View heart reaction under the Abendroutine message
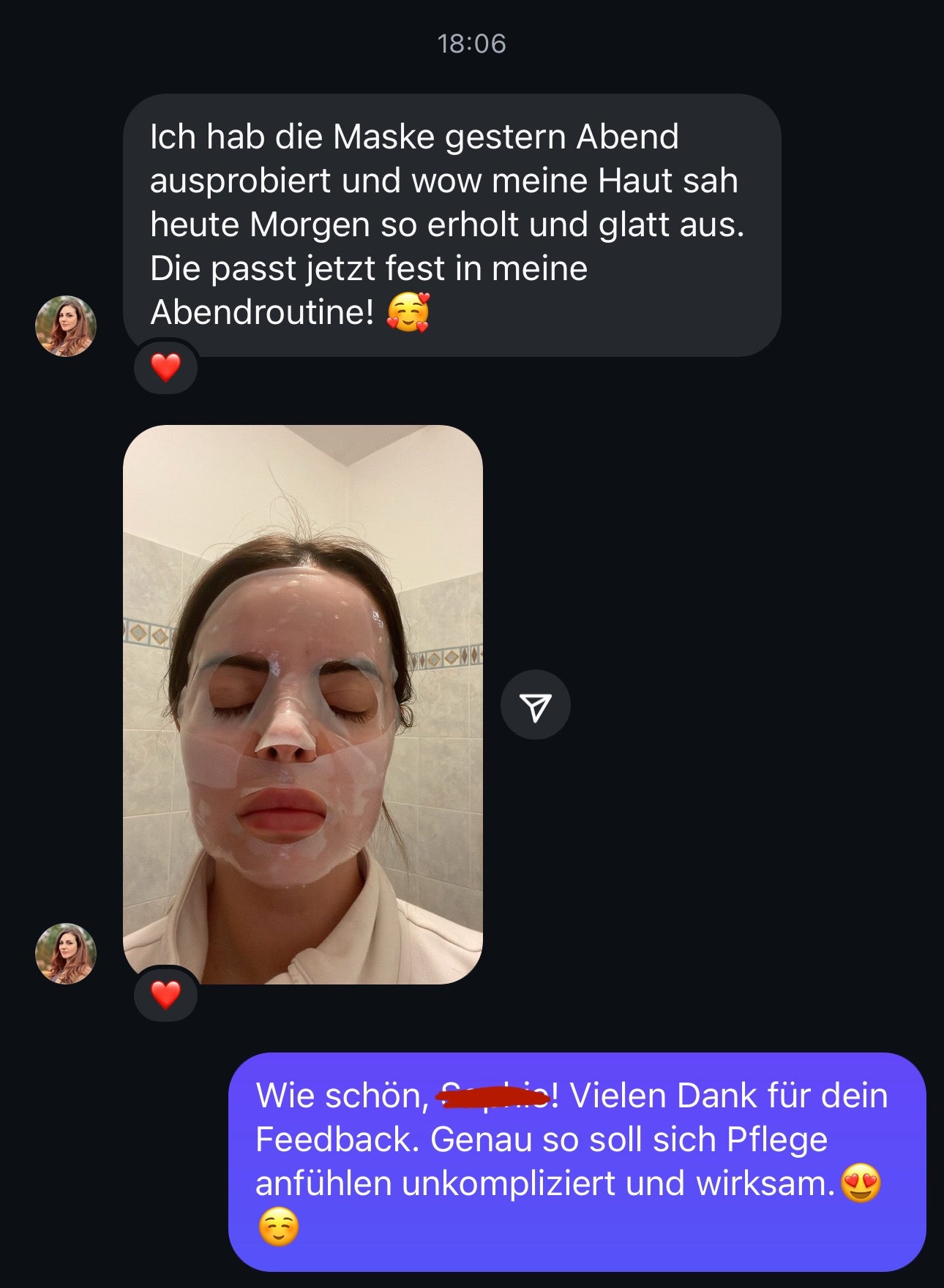The width and height of the screenshot is (944, 1288). tap(165, 367)
